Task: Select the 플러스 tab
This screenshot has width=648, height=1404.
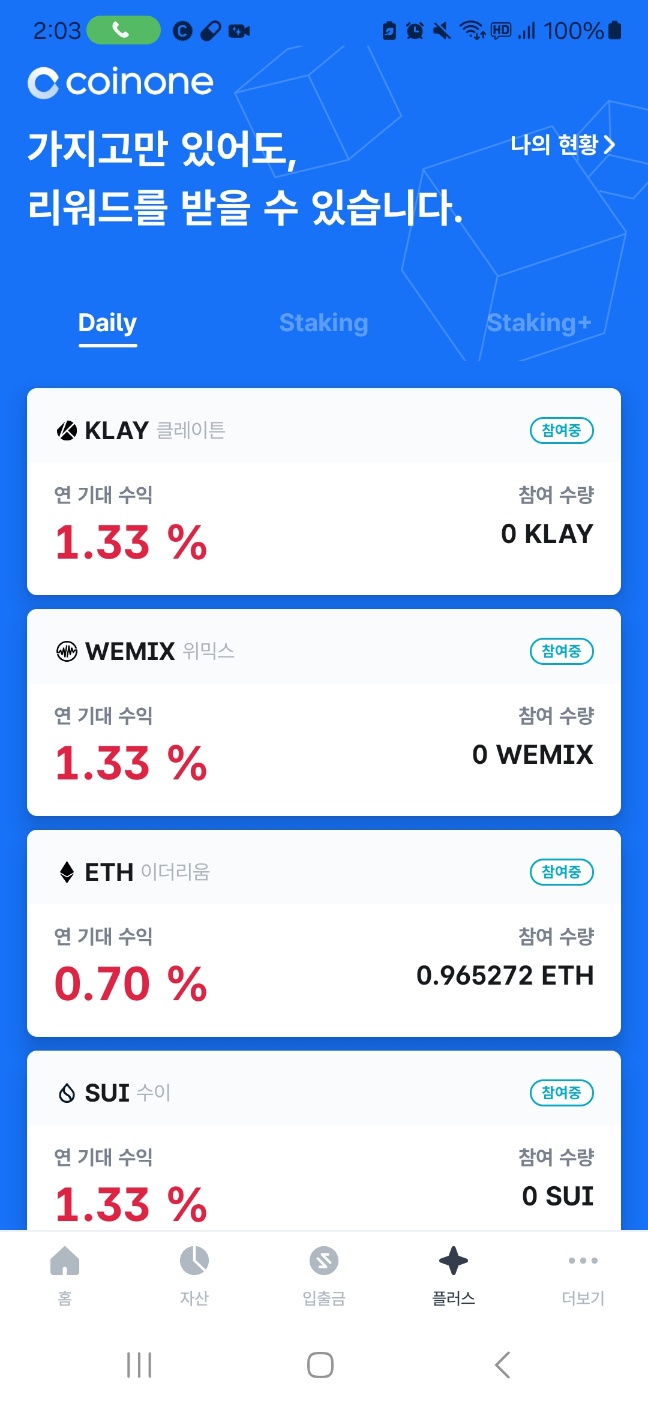Action: [x=453, y=1276]
